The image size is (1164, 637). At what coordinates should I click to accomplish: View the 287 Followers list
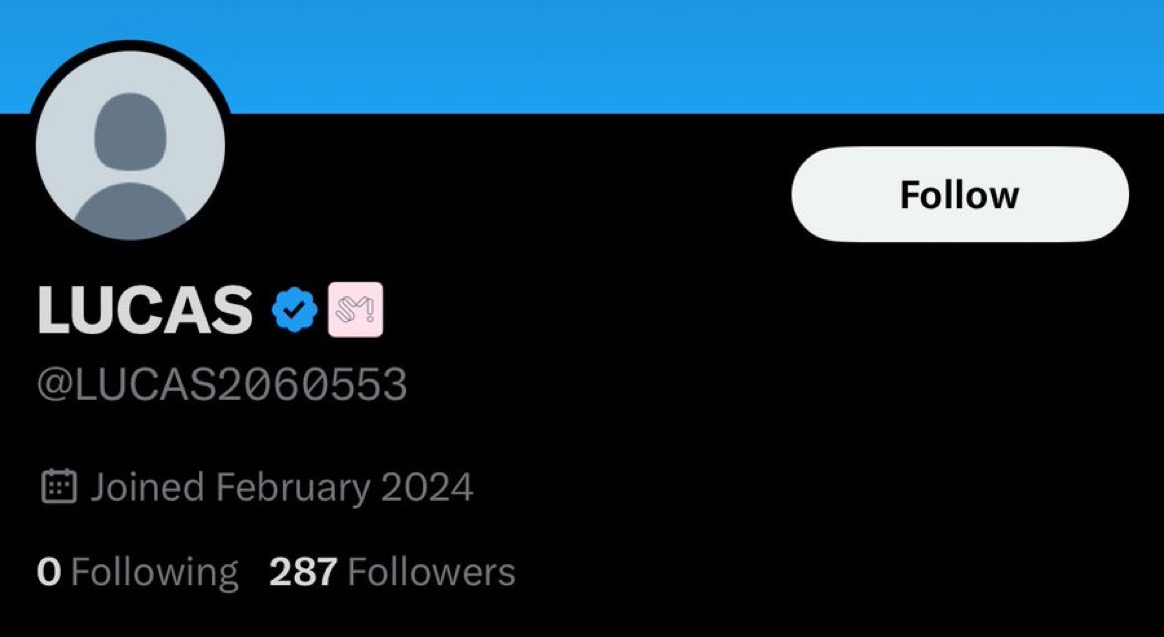point(392,573)
